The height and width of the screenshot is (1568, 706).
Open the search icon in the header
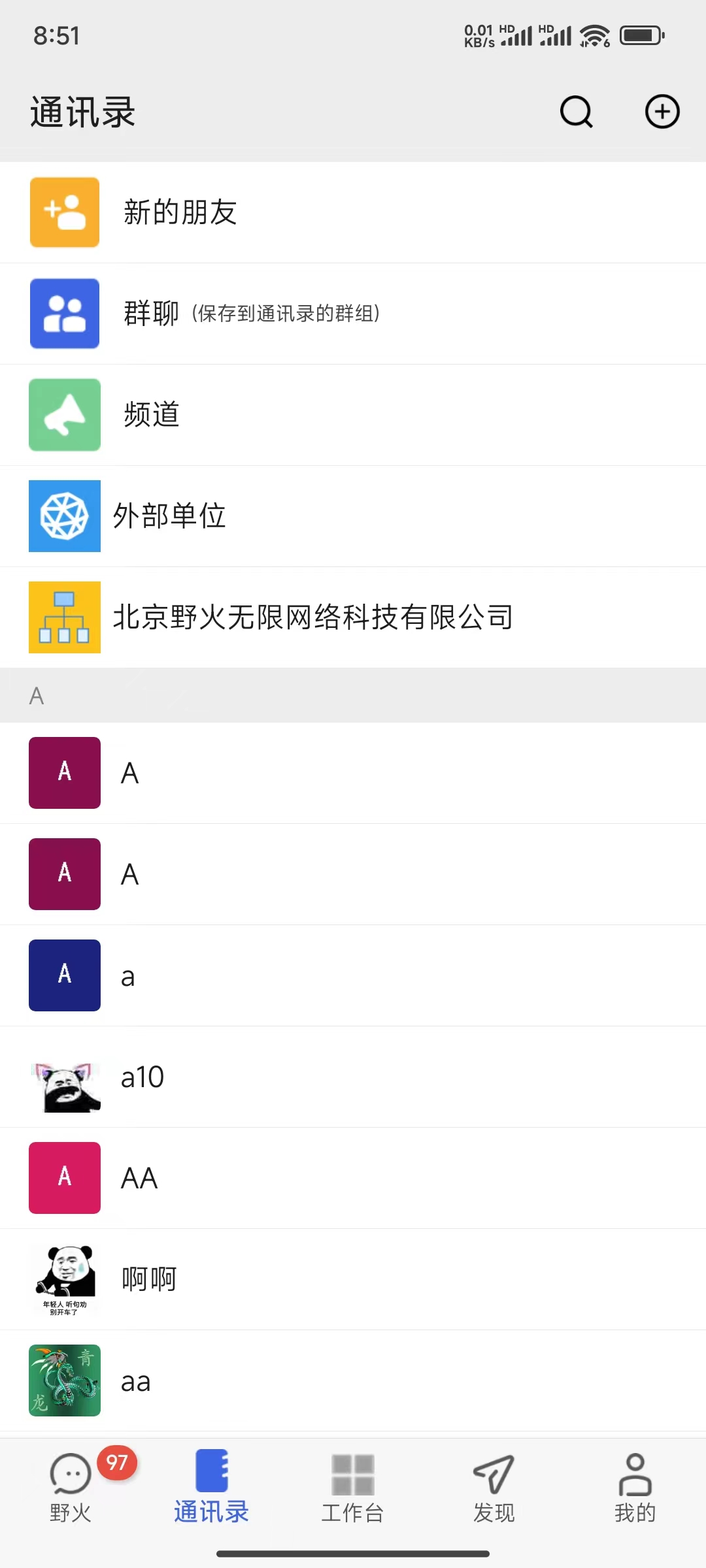pyautogui.click(x=576, y=112)
